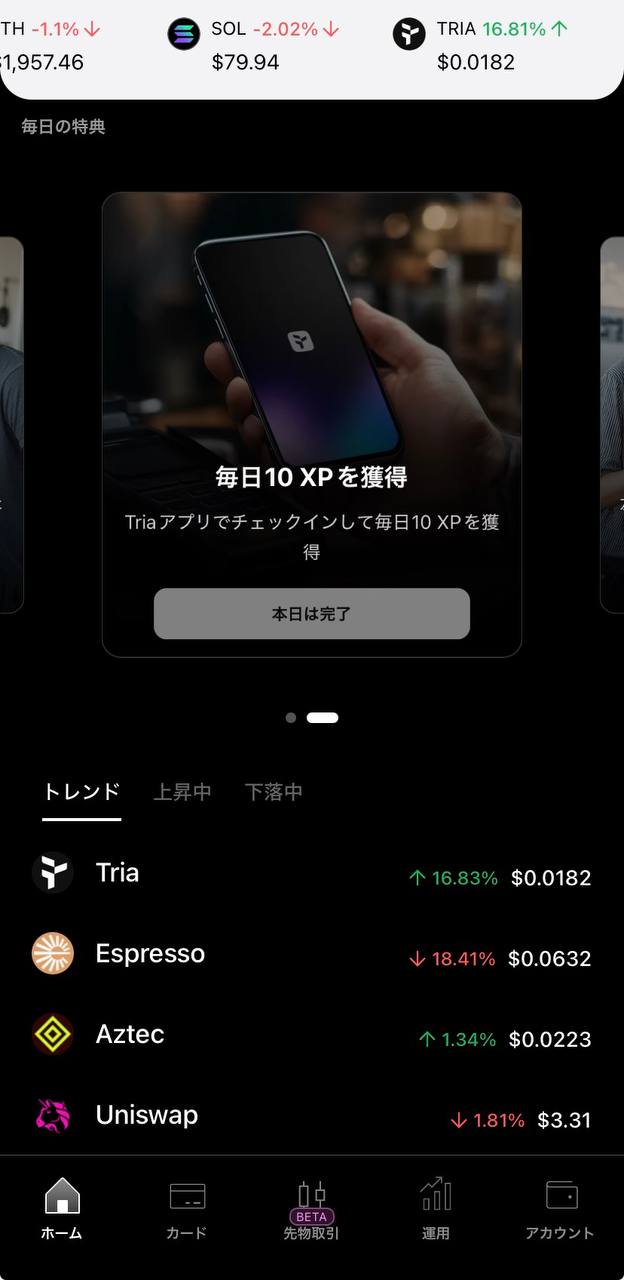Open Espresso token details
The height and width of the screenshot is (1280, 624).
click(x=311, y=955)
